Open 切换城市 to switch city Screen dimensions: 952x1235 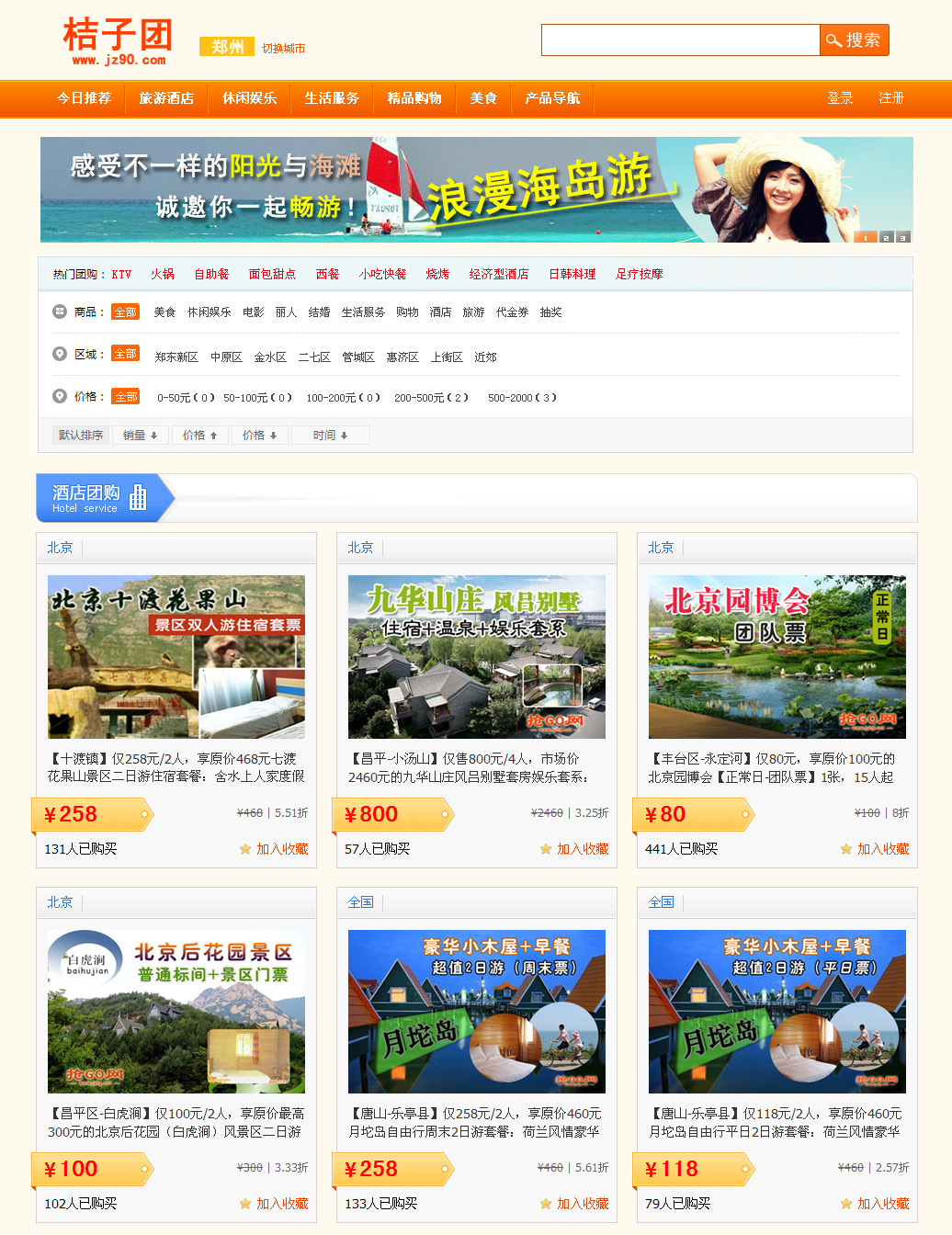283,49
